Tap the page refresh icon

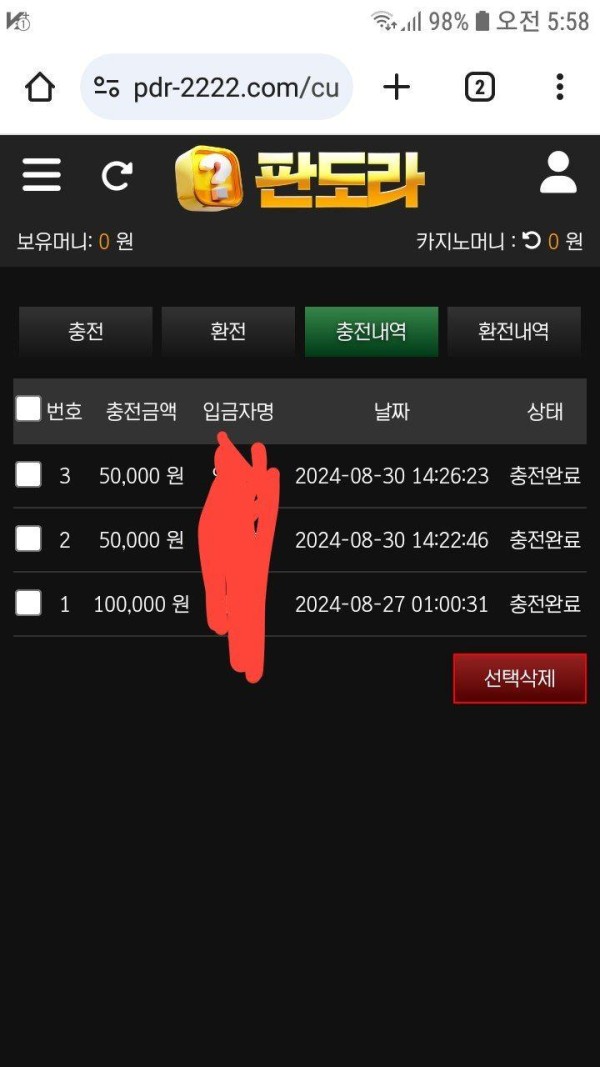click(x=117, y=176)
